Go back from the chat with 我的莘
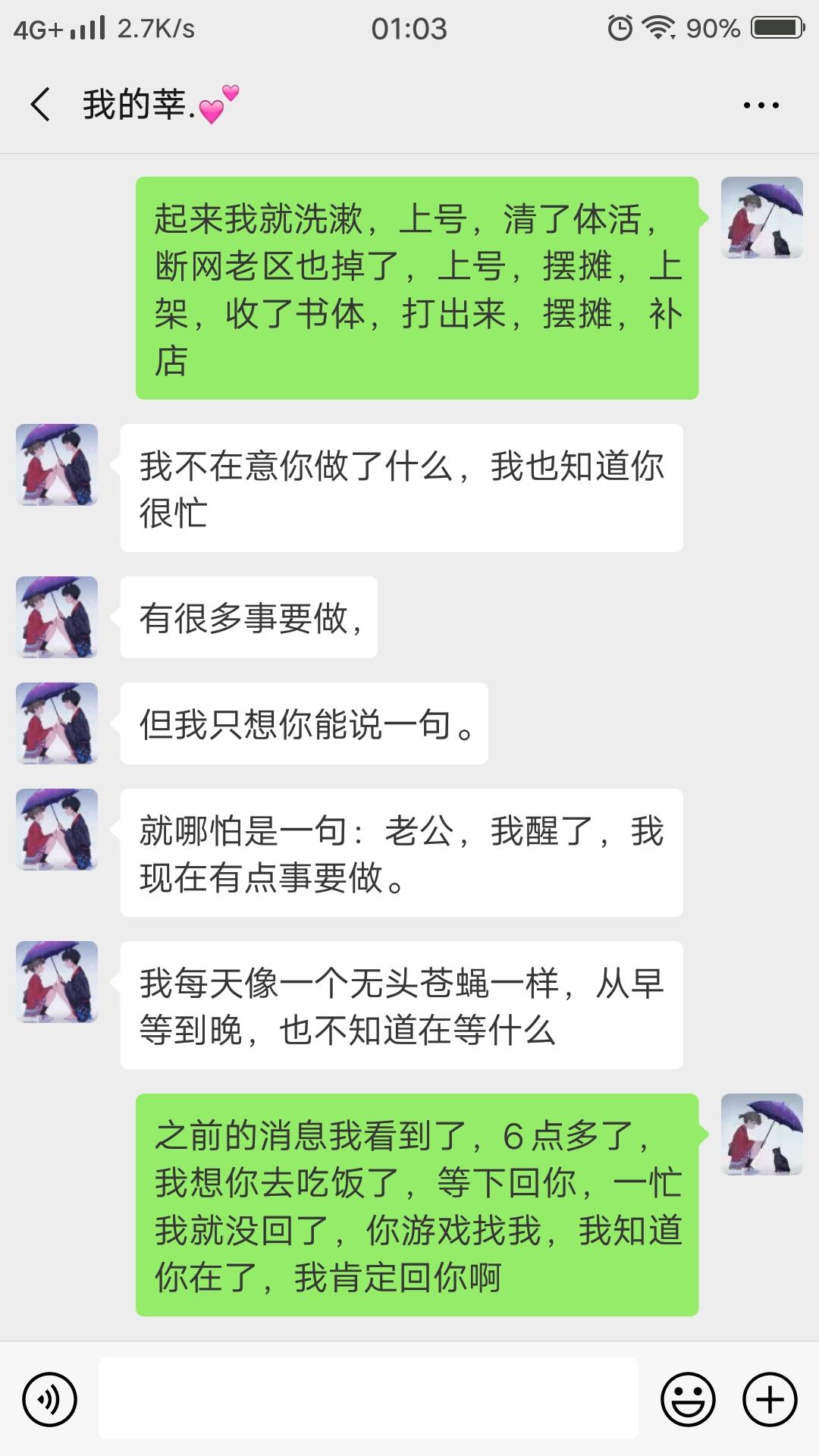This screenshot has width=819, height=1456. point(40,105)
